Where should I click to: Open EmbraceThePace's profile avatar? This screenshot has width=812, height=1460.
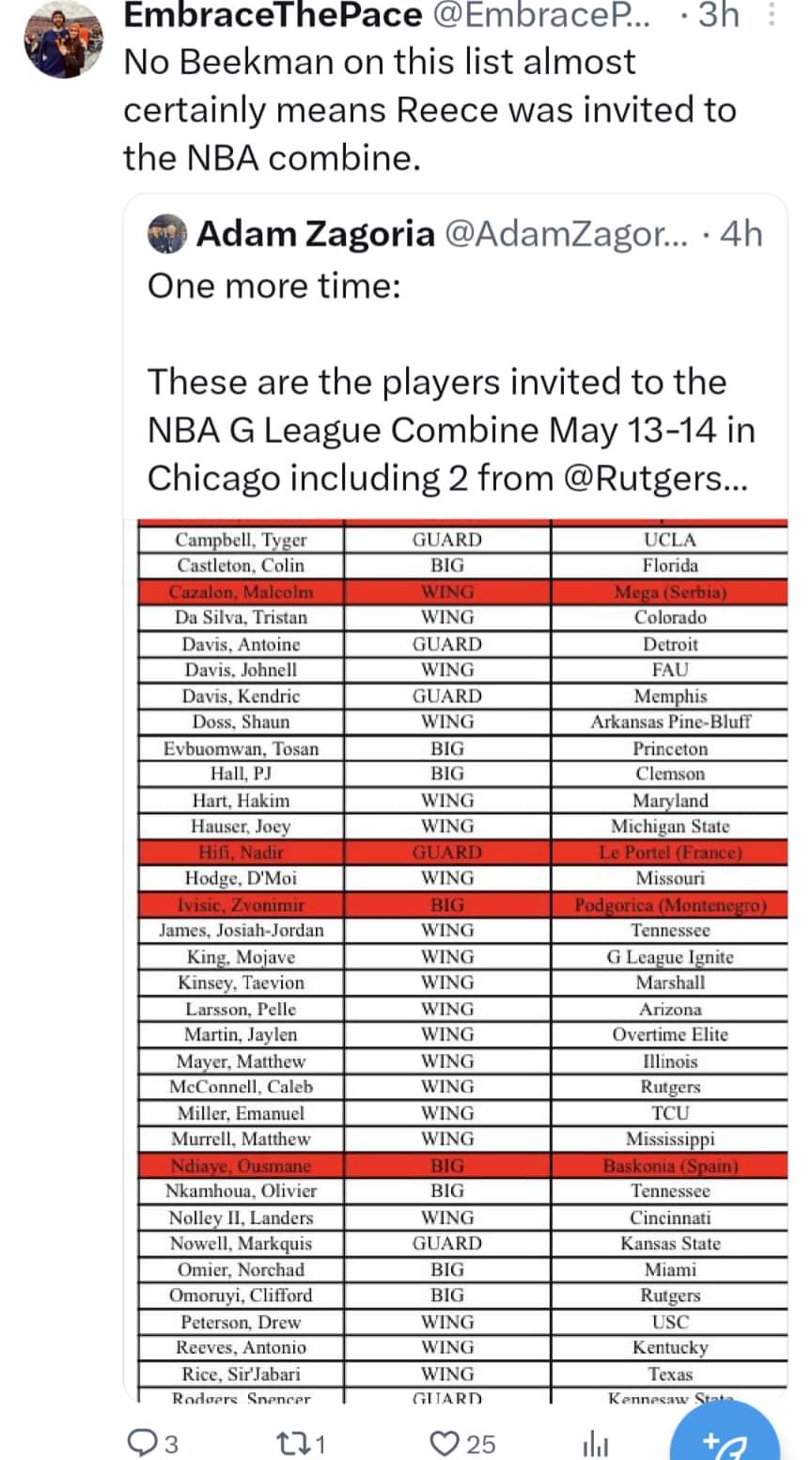point(64,39)
